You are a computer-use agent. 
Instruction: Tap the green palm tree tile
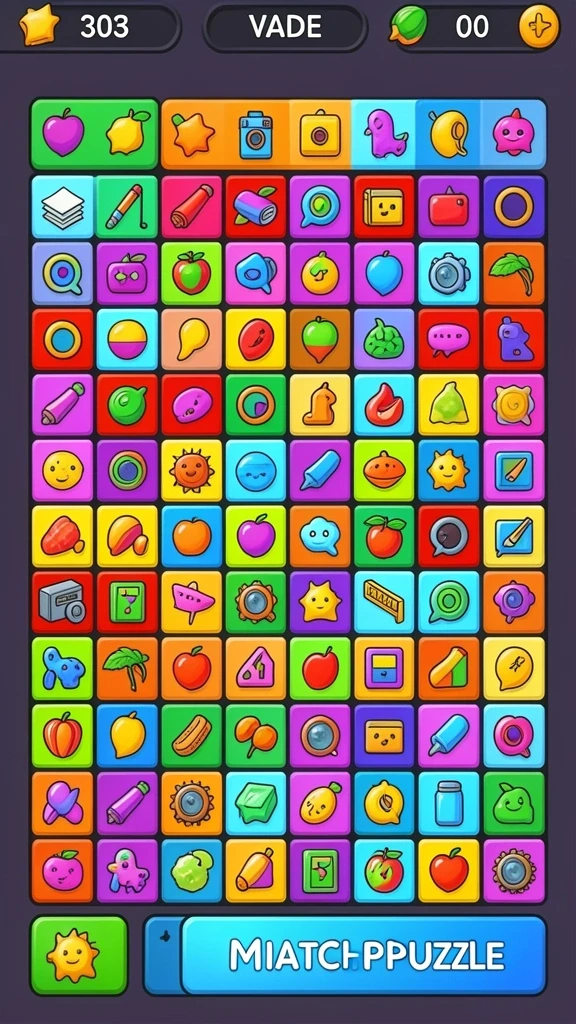(x=127, y=668)
